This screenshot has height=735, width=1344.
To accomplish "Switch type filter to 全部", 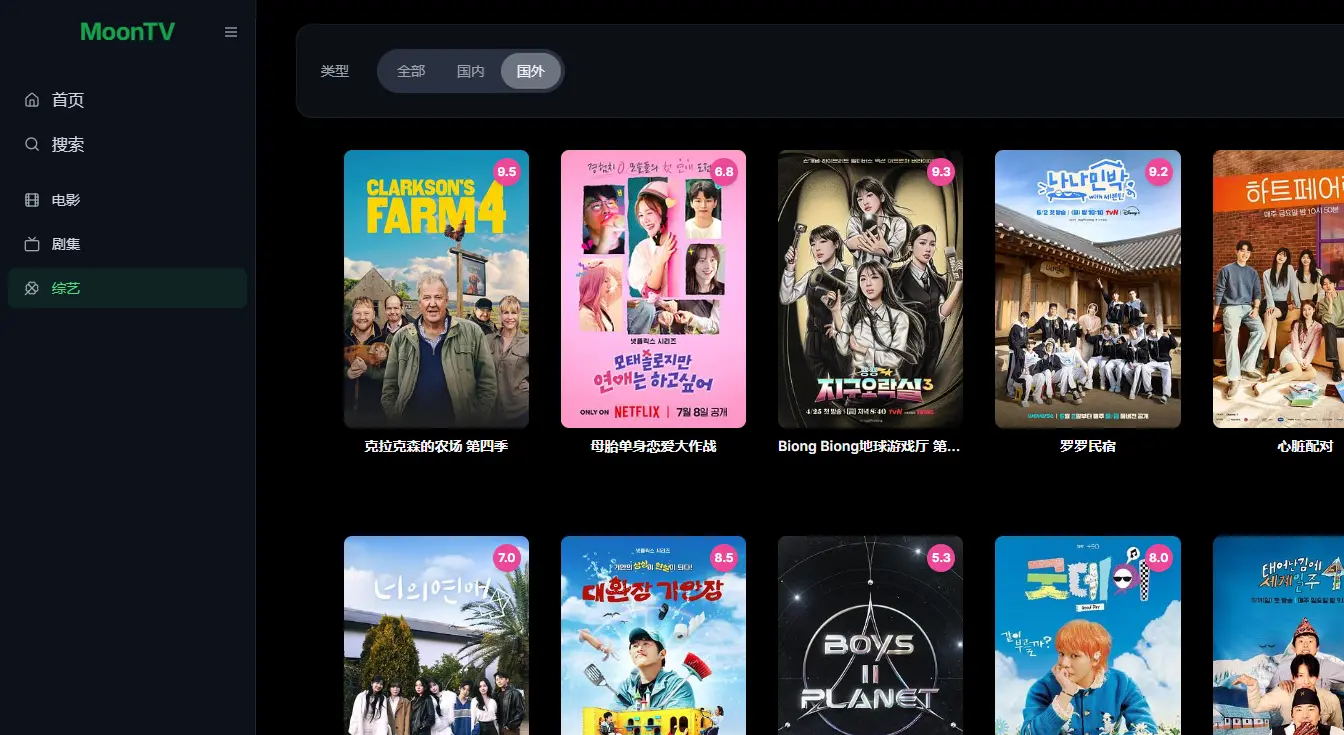I will tap(411, 71).
